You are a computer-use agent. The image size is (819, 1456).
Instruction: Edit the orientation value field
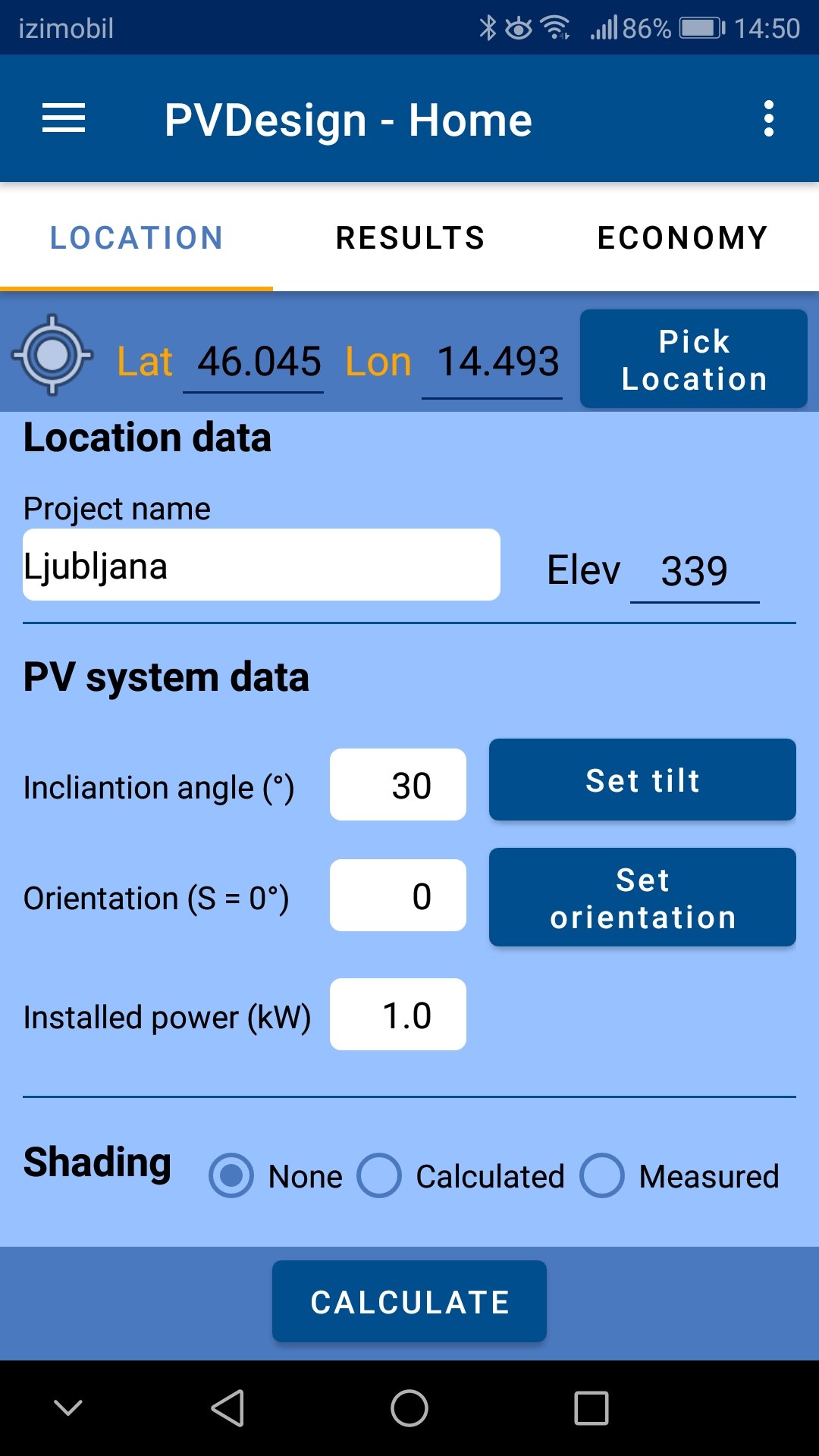[x=398, y=896]
